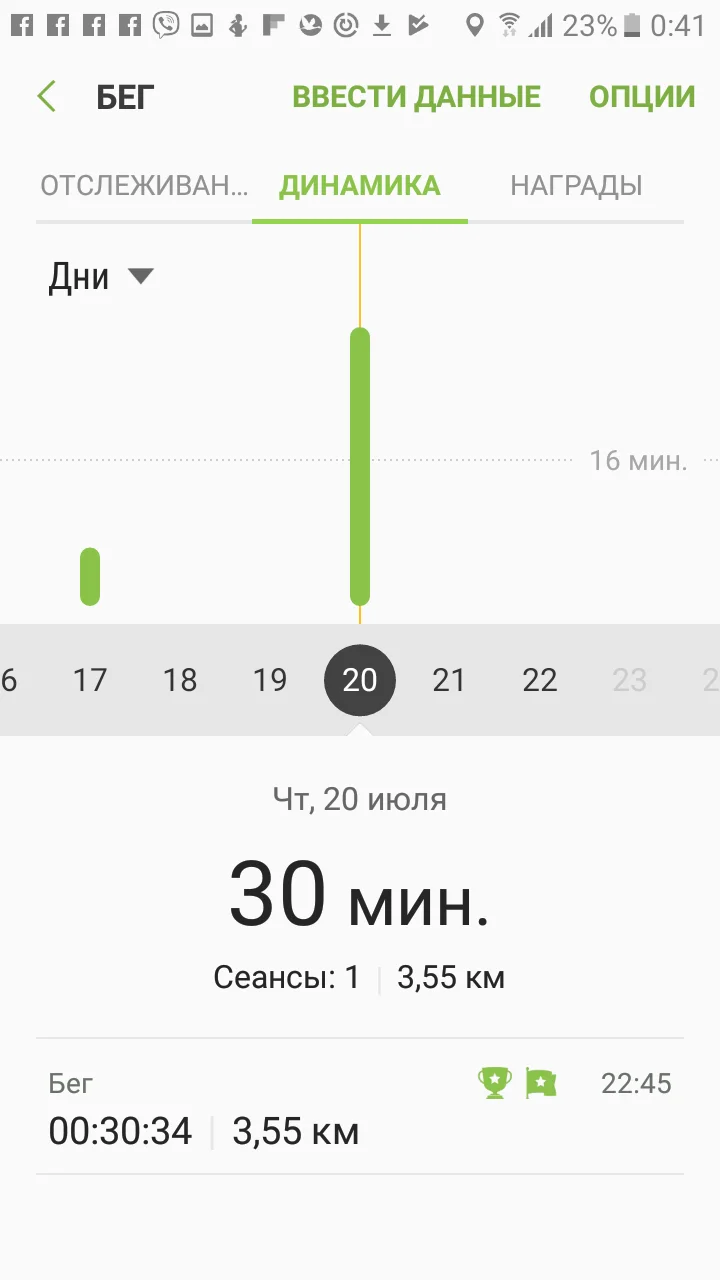
Task: Tap ВВЕСТИ ДАННЫЕ to enter data
Action: 416,97
